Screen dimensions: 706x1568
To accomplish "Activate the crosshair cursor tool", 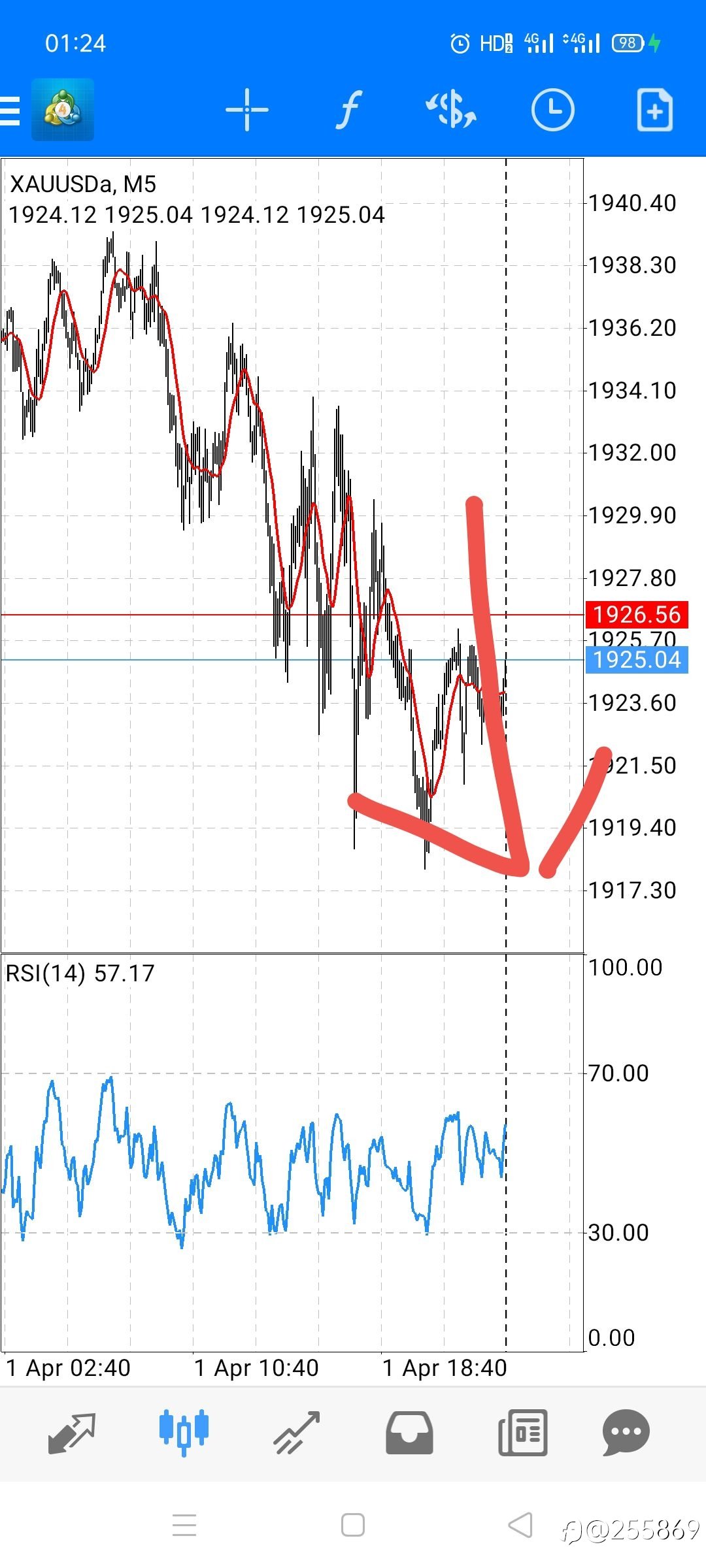I will (x=247, y=110).
